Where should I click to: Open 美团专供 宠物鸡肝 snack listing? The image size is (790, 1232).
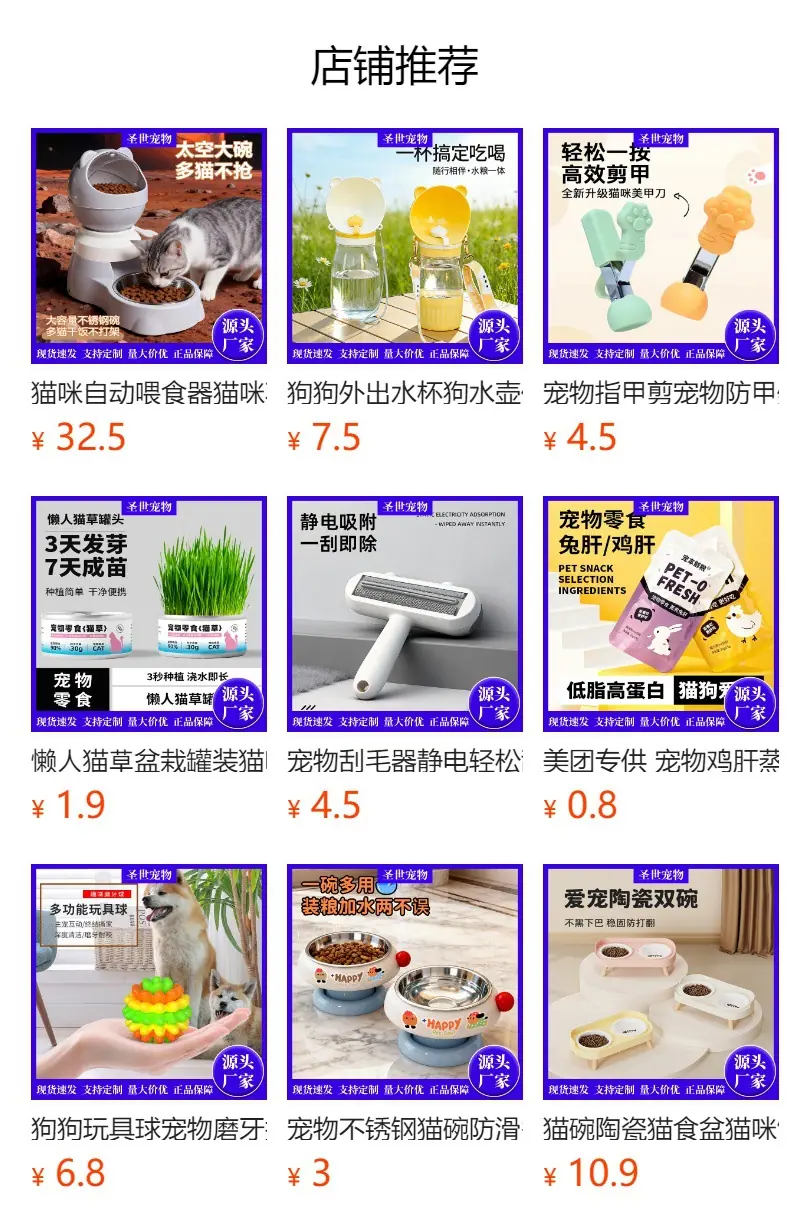[661, 659]
